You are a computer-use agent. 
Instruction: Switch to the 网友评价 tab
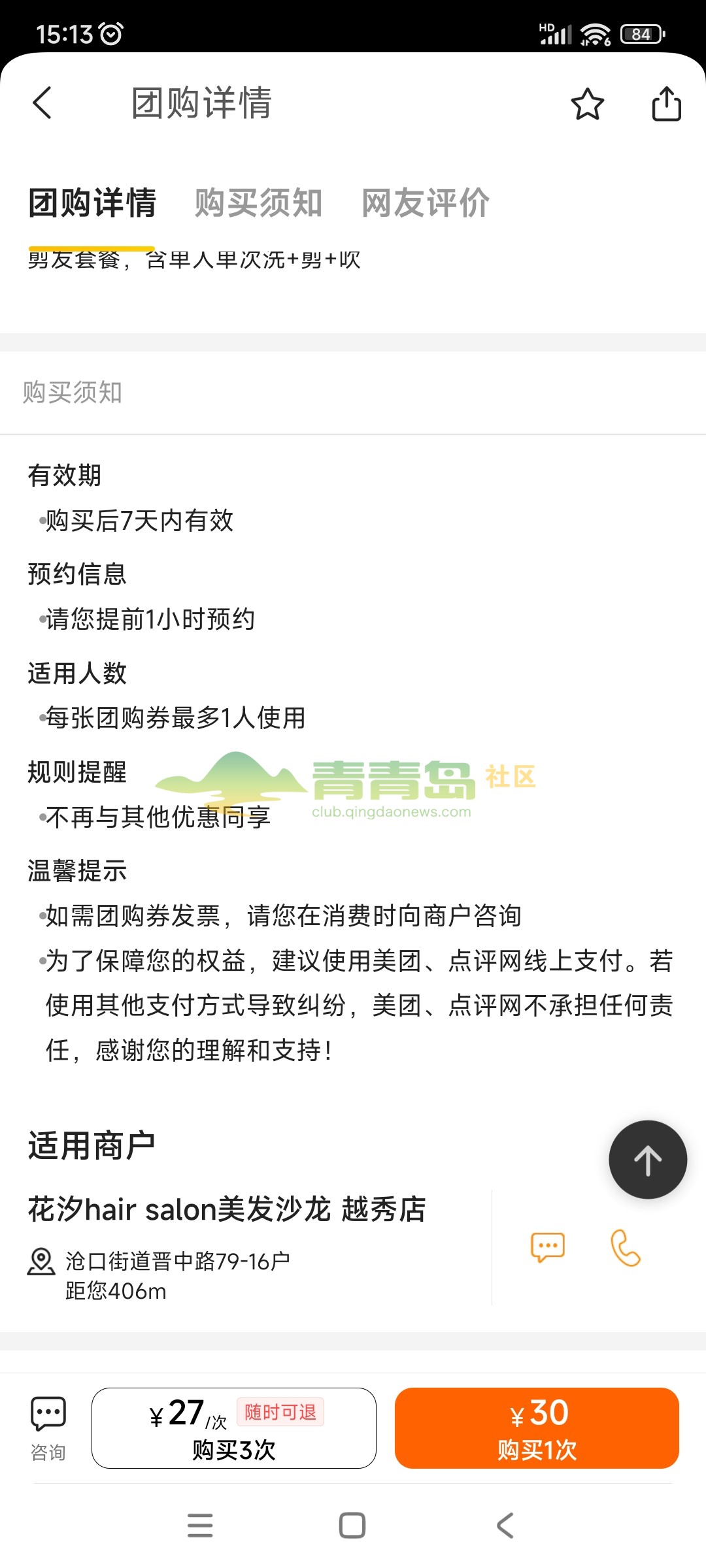pos(426,203)
